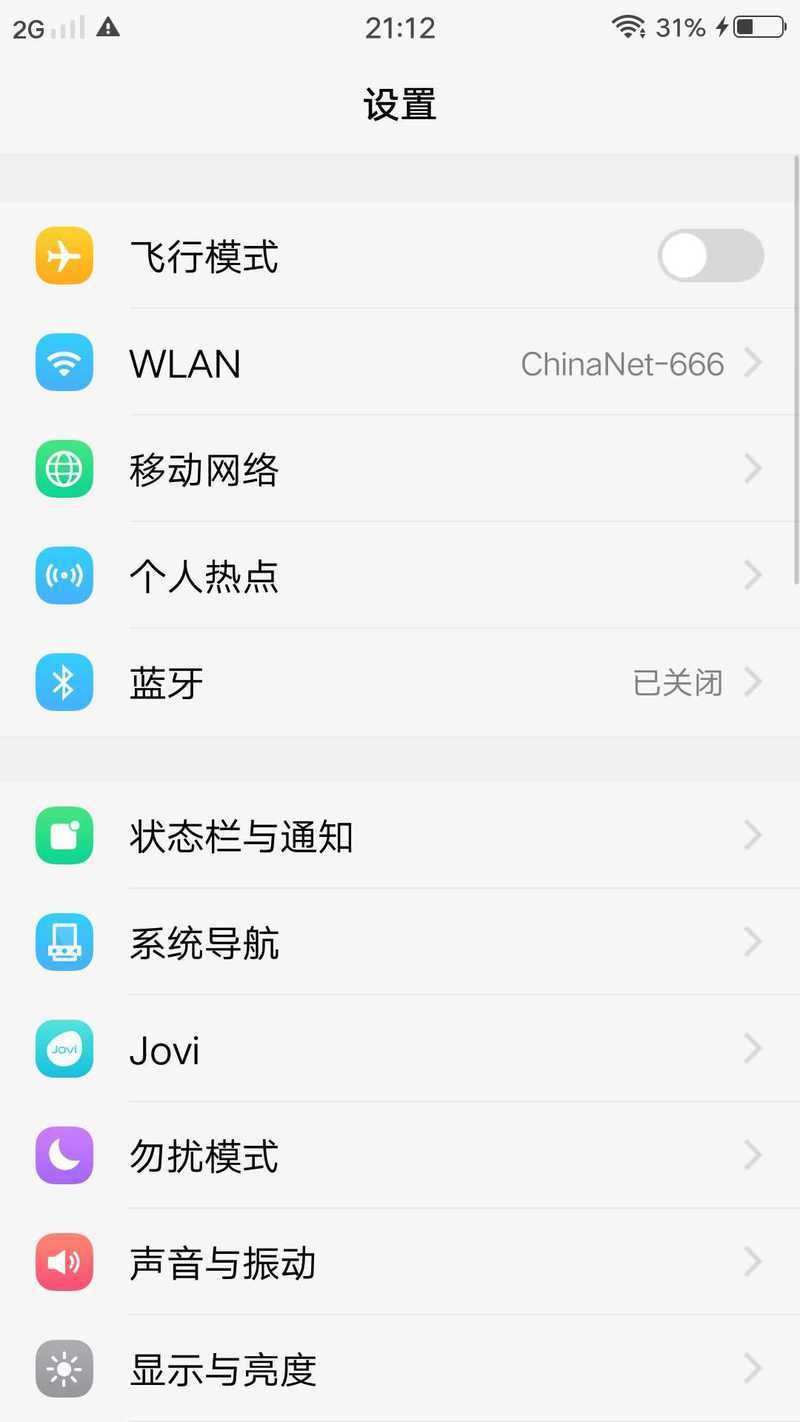Open 声音与振动 sound and vibration
Image resolution: width=800 pixels, height=1422 pixels.
400,1263
